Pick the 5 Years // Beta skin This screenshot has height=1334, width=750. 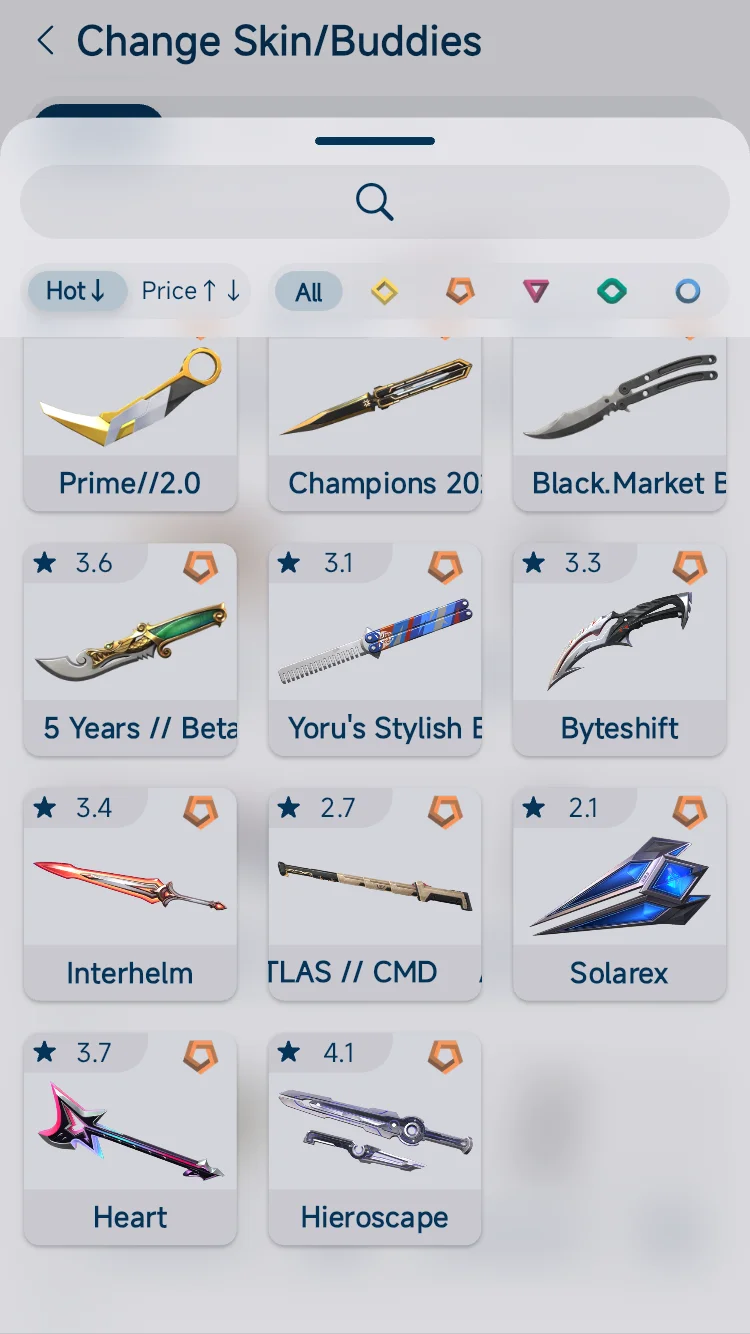[x=130, y=650]
